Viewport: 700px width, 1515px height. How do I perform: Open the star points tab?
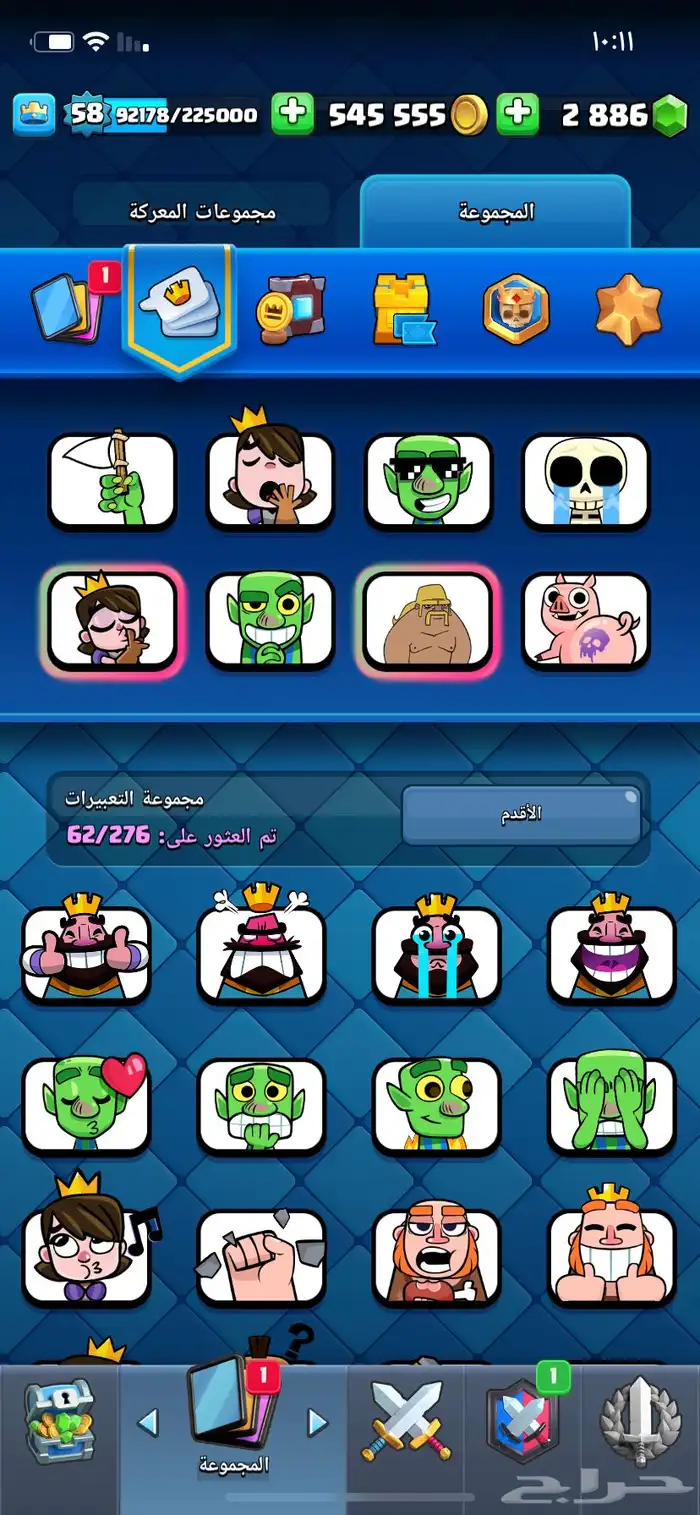pyautogui.click(x=628, y=309)
